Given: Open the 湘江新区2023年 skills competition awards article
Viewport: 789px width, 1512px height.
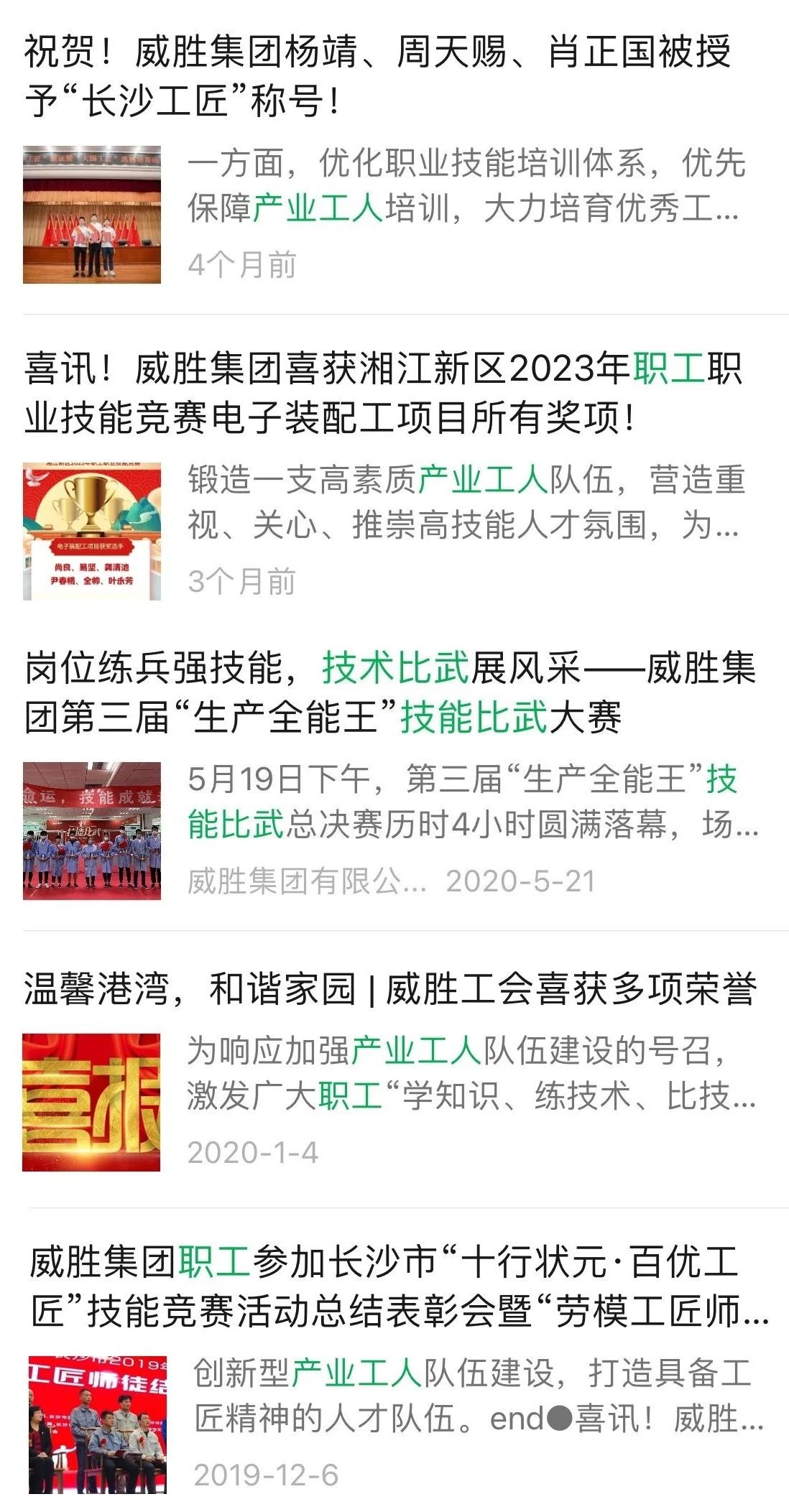Looking at the screenshot, I should point(382,392).
